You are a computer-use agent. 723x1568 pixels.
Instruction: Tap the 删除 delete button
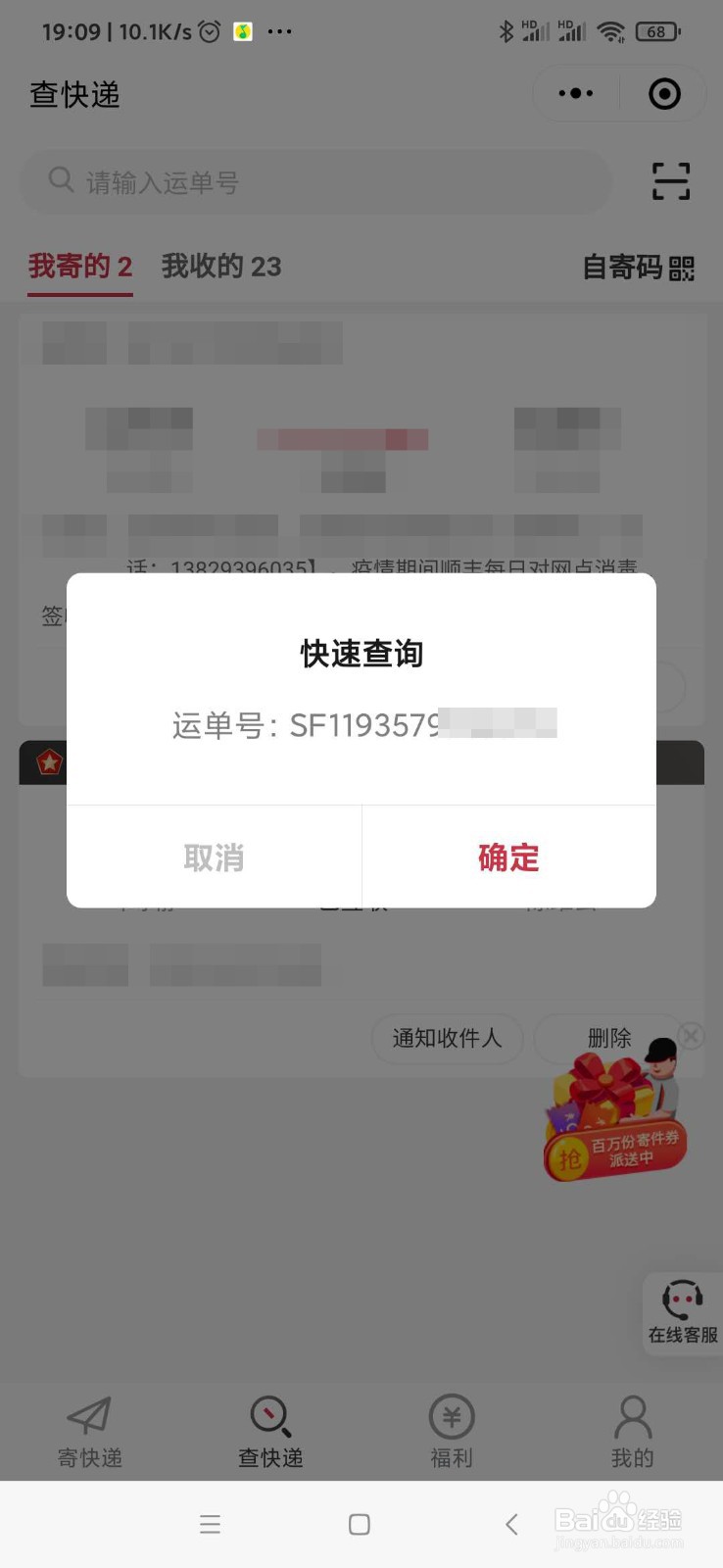(609, 1039)
